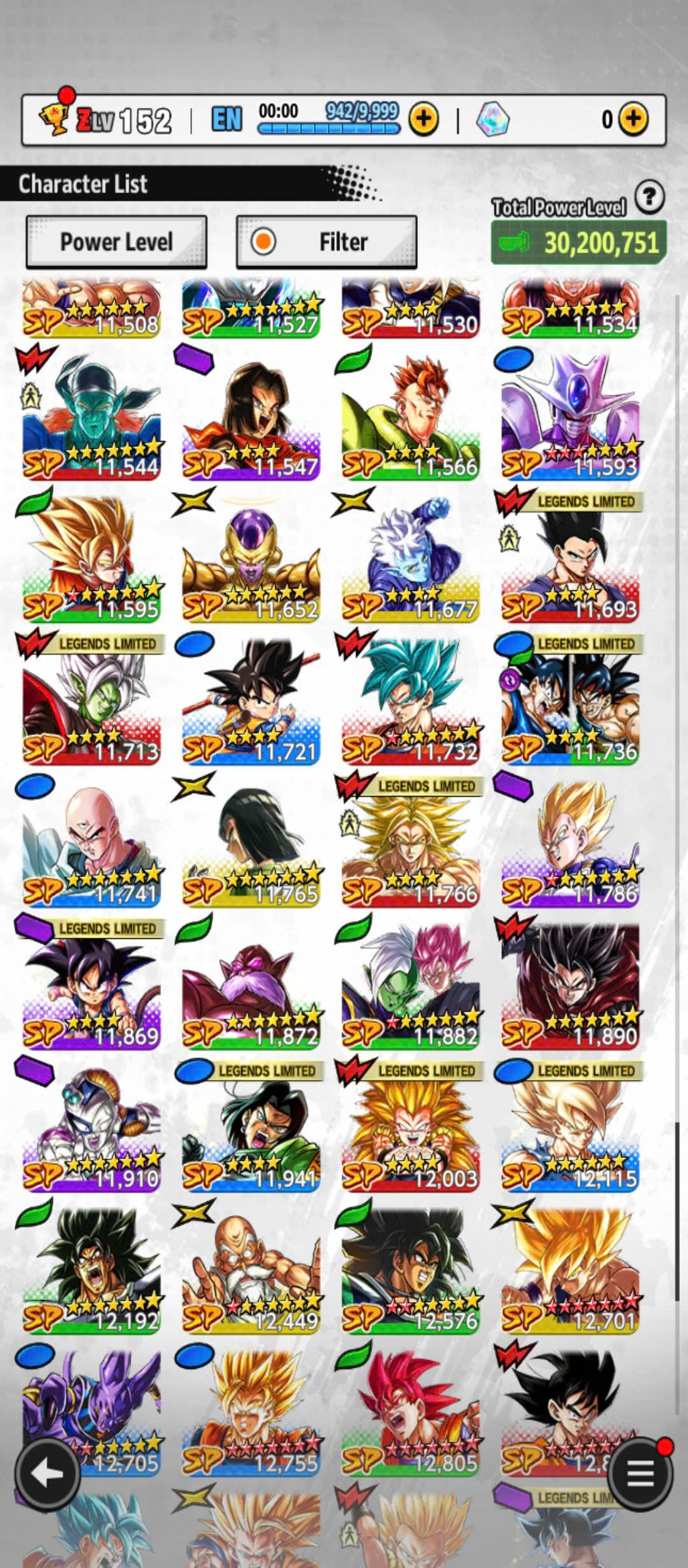The image size is (688, 1568).
Task: Open Legends Limited character 11,766
Action: [x=410, y=844]
